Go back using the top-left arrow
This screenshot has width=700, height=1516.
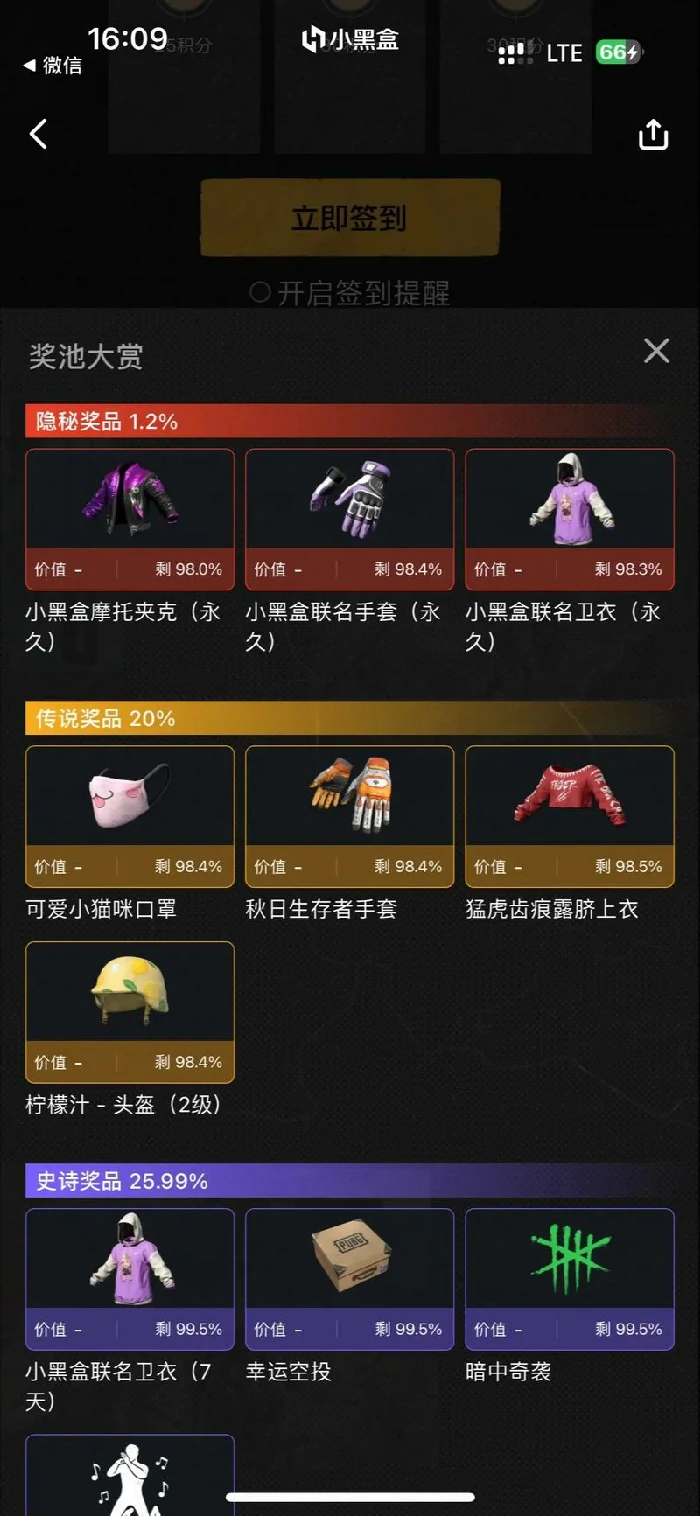[38, 134]
